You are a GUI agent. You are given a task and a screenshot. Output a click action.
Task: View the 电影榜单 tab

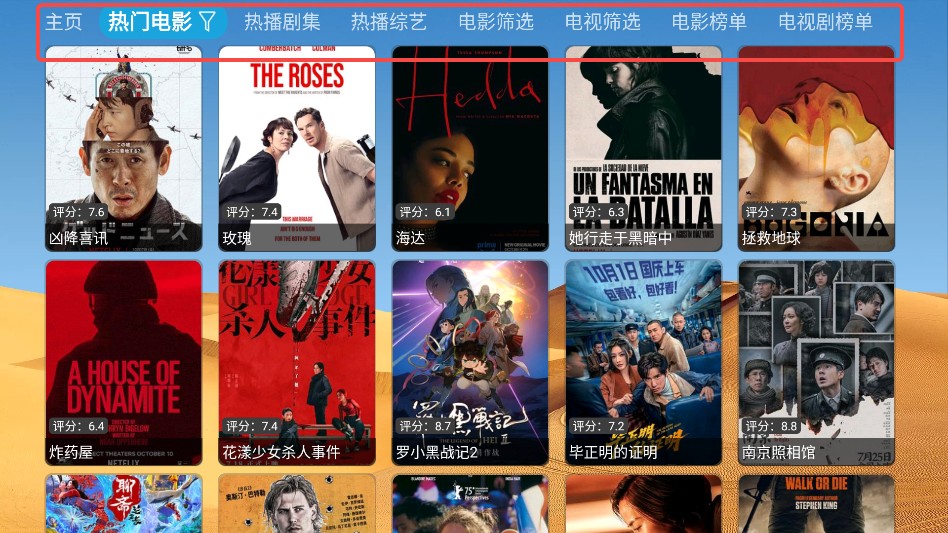click(709, 22)
